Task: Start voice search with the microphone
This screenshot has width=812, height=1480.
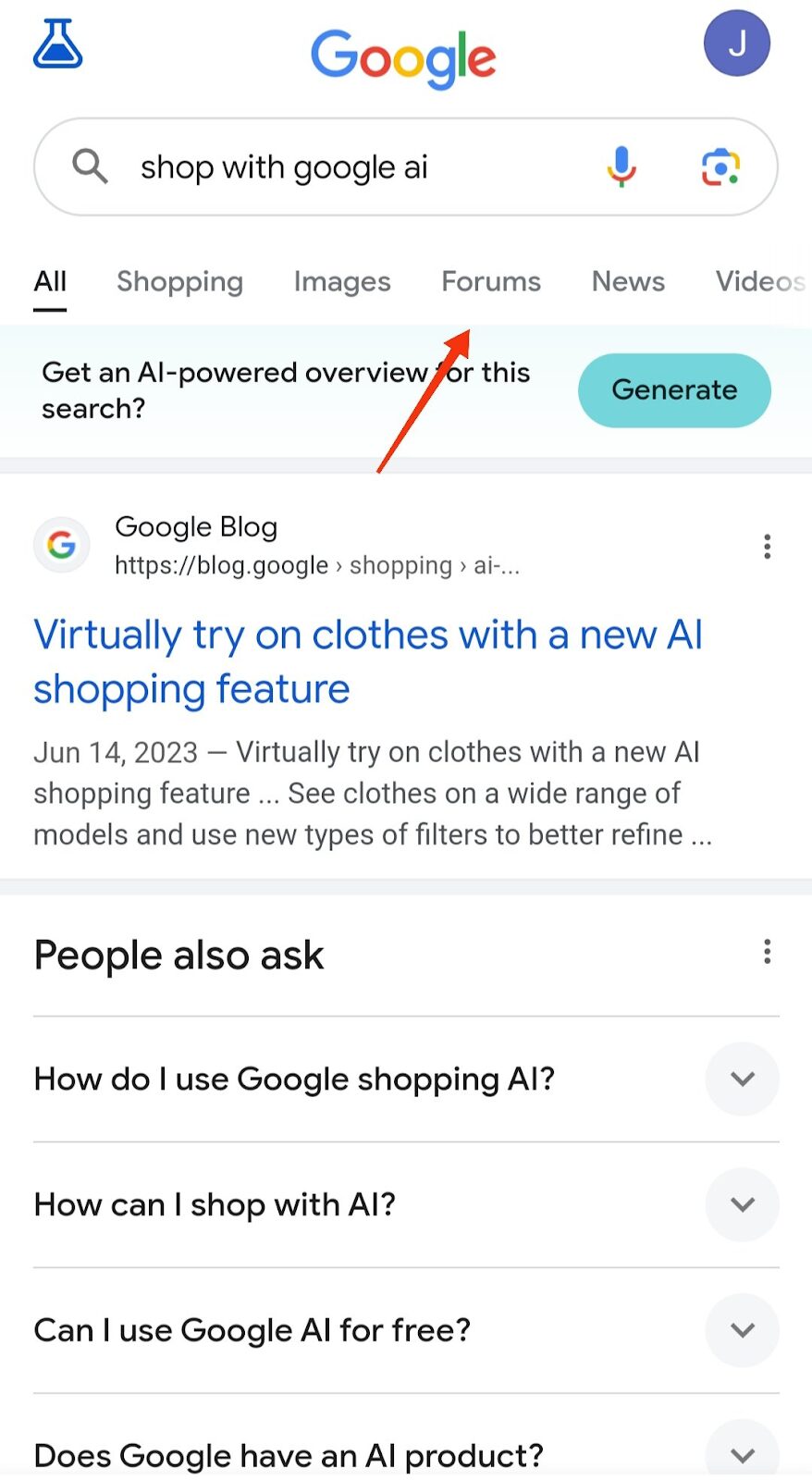Action: [621, 167]
